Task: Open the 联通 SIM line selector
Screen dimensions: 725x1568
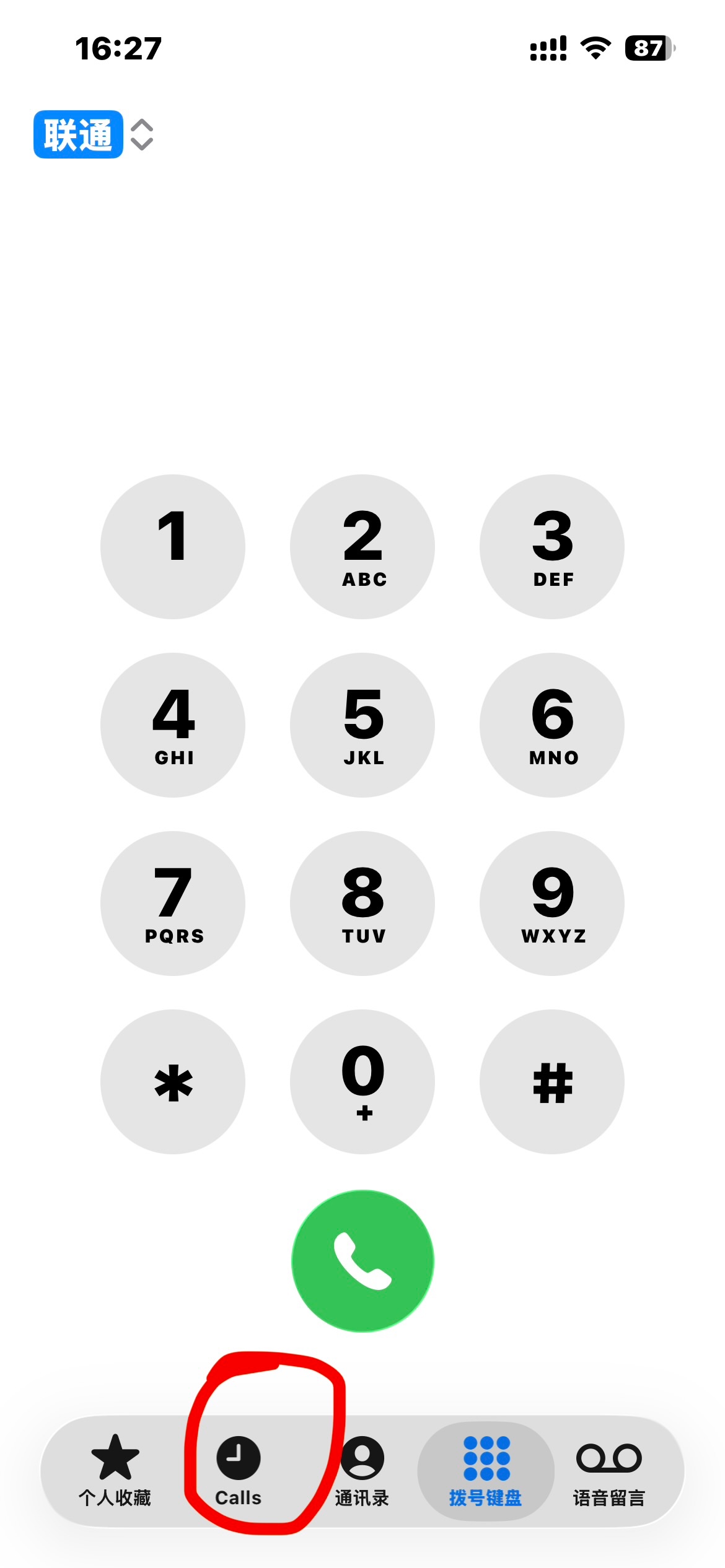Action: (x=93, y=134)
